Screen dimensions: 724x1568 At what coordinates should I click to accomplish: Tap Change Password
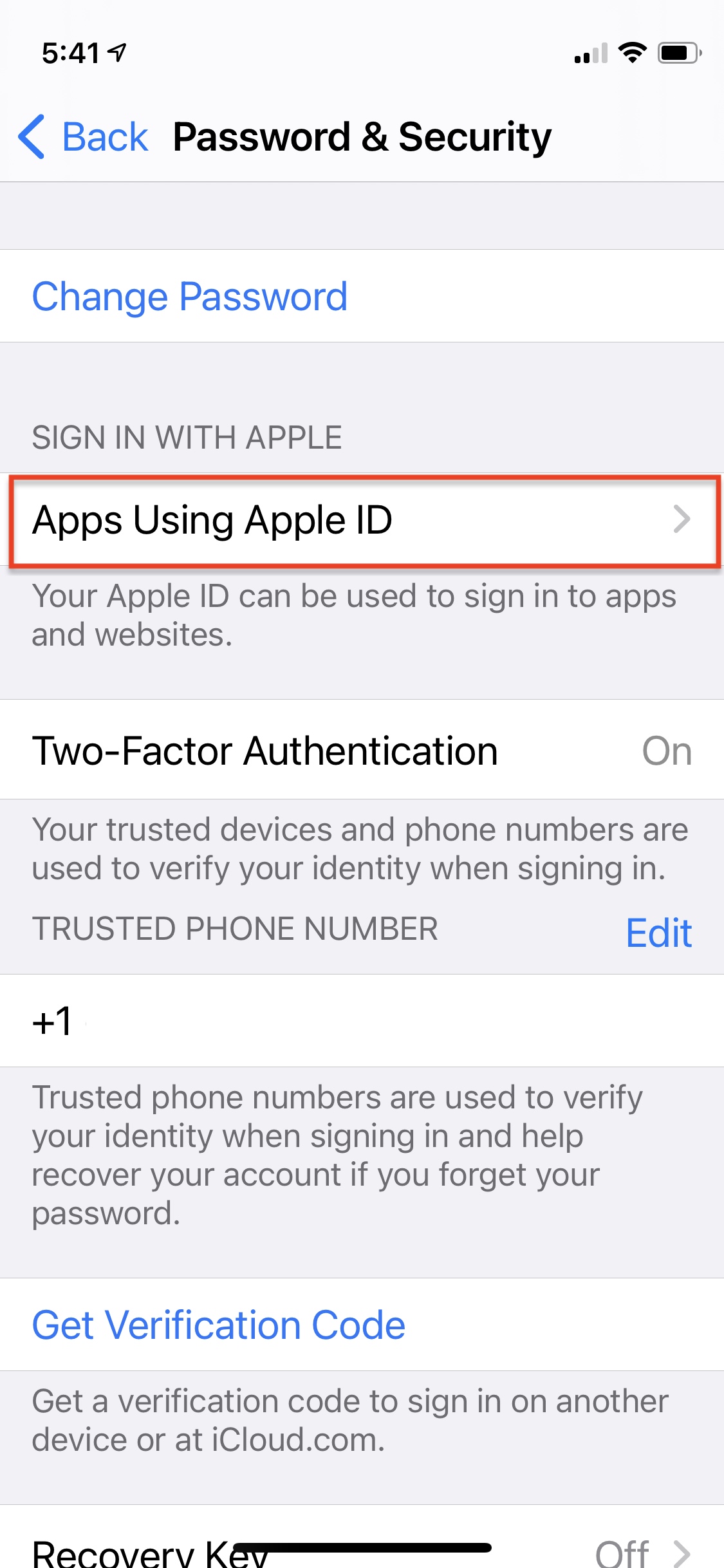point(362,296)
